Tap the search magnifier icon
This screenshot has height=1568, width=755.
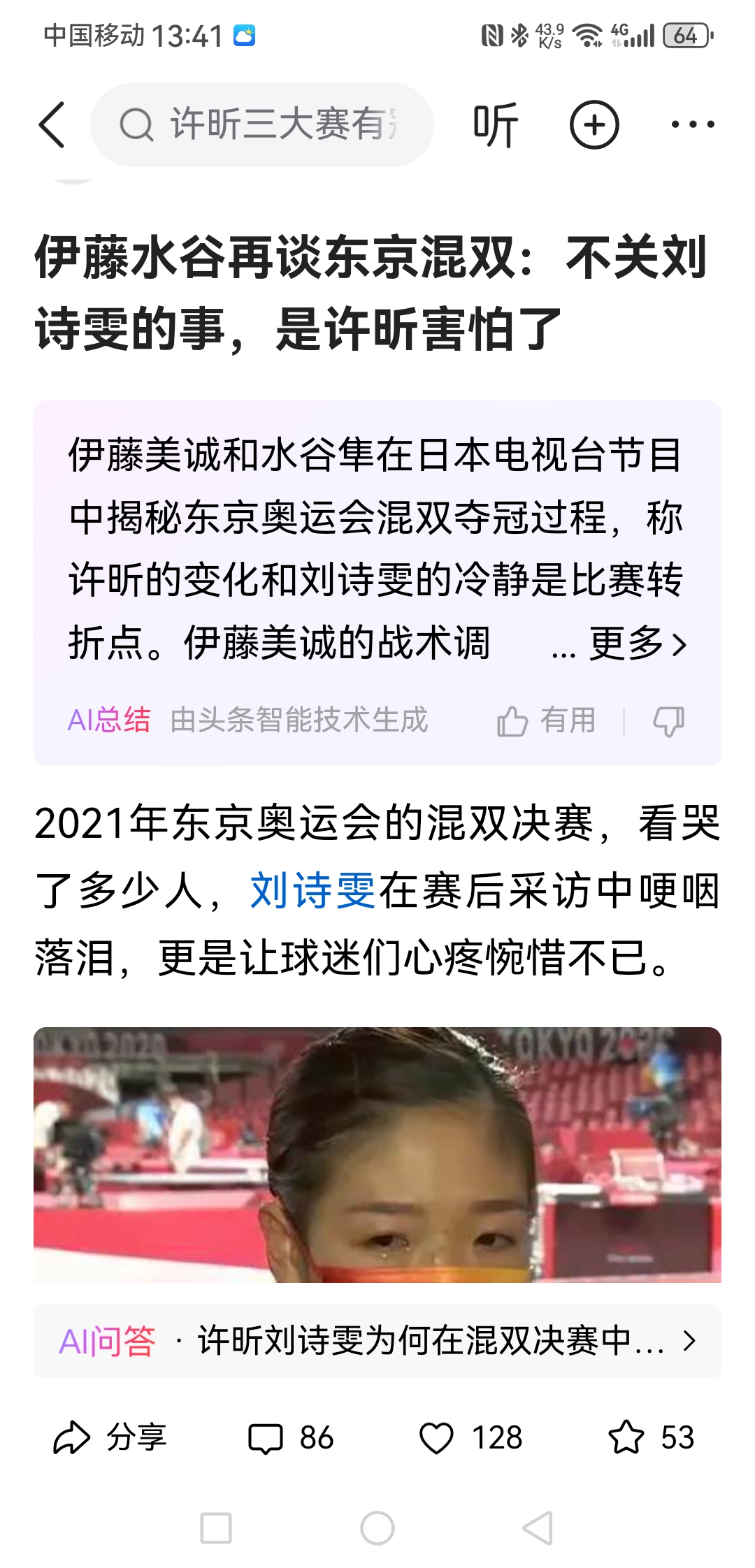pos(137,126)
